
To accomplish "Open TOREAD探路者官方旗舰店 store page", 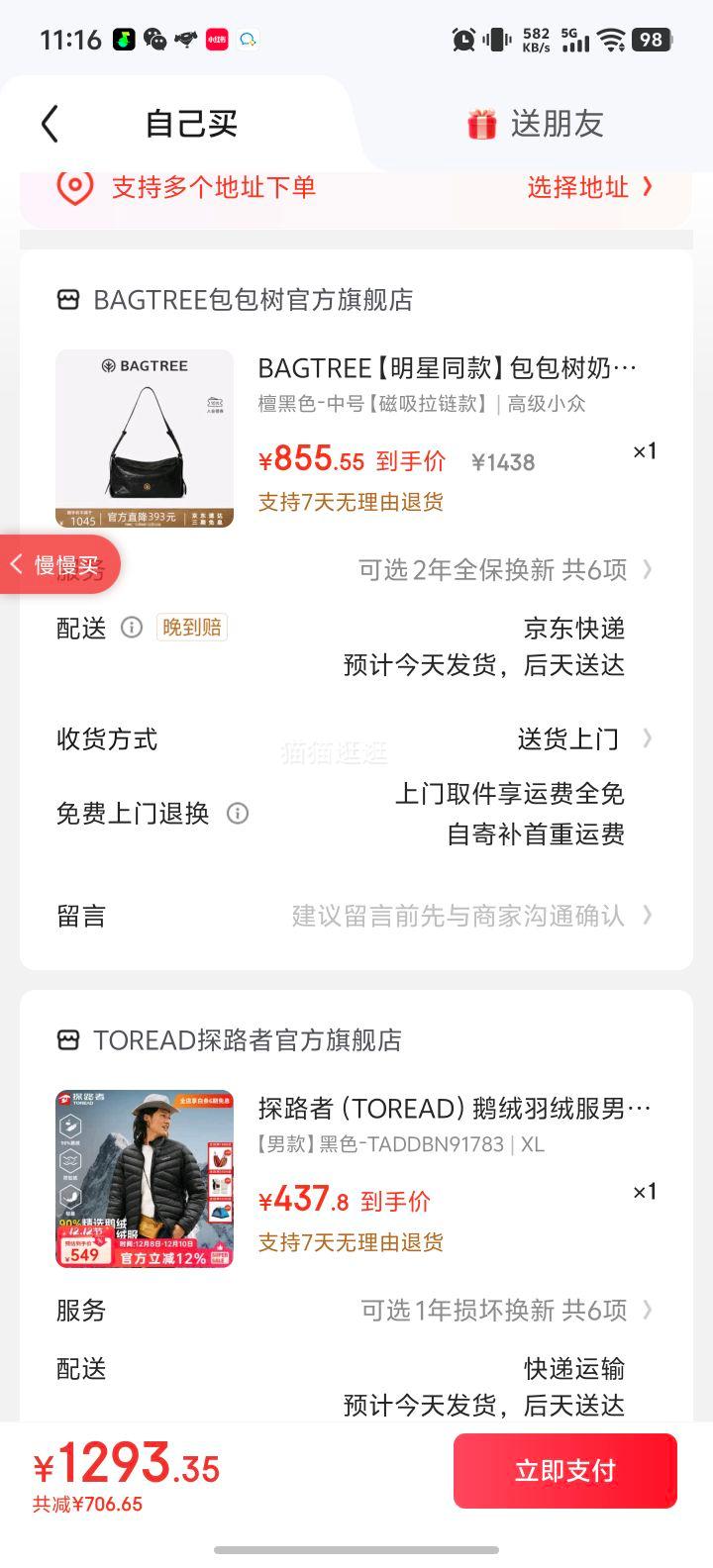I will [x=247, y=1040].
